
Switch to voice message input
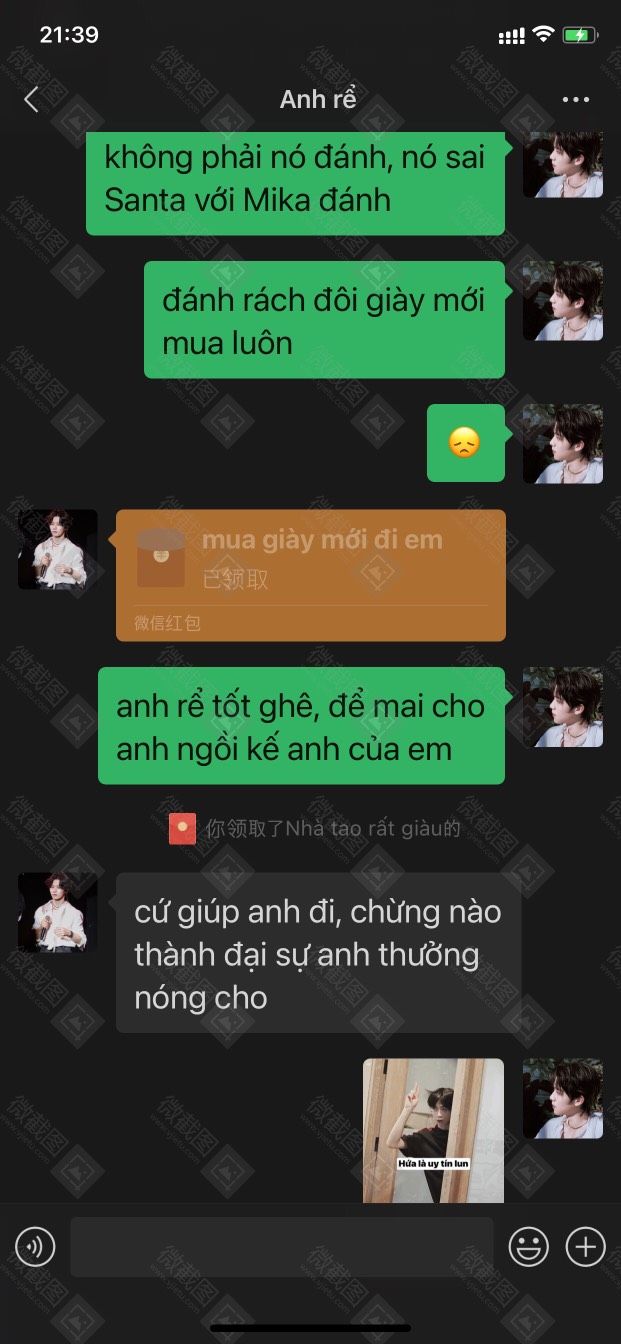pyautogui.click(x=35, y=1247)
